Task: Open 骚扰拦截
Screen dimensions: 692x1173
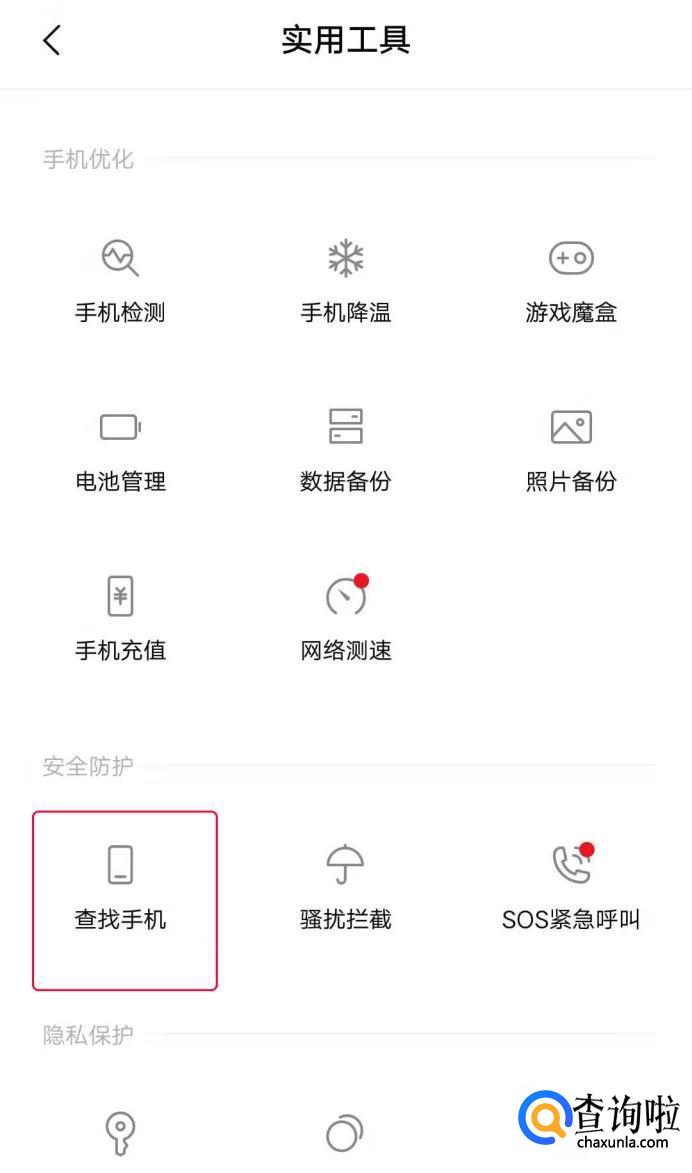Action: pyautogui.click(x=346, y=887)
